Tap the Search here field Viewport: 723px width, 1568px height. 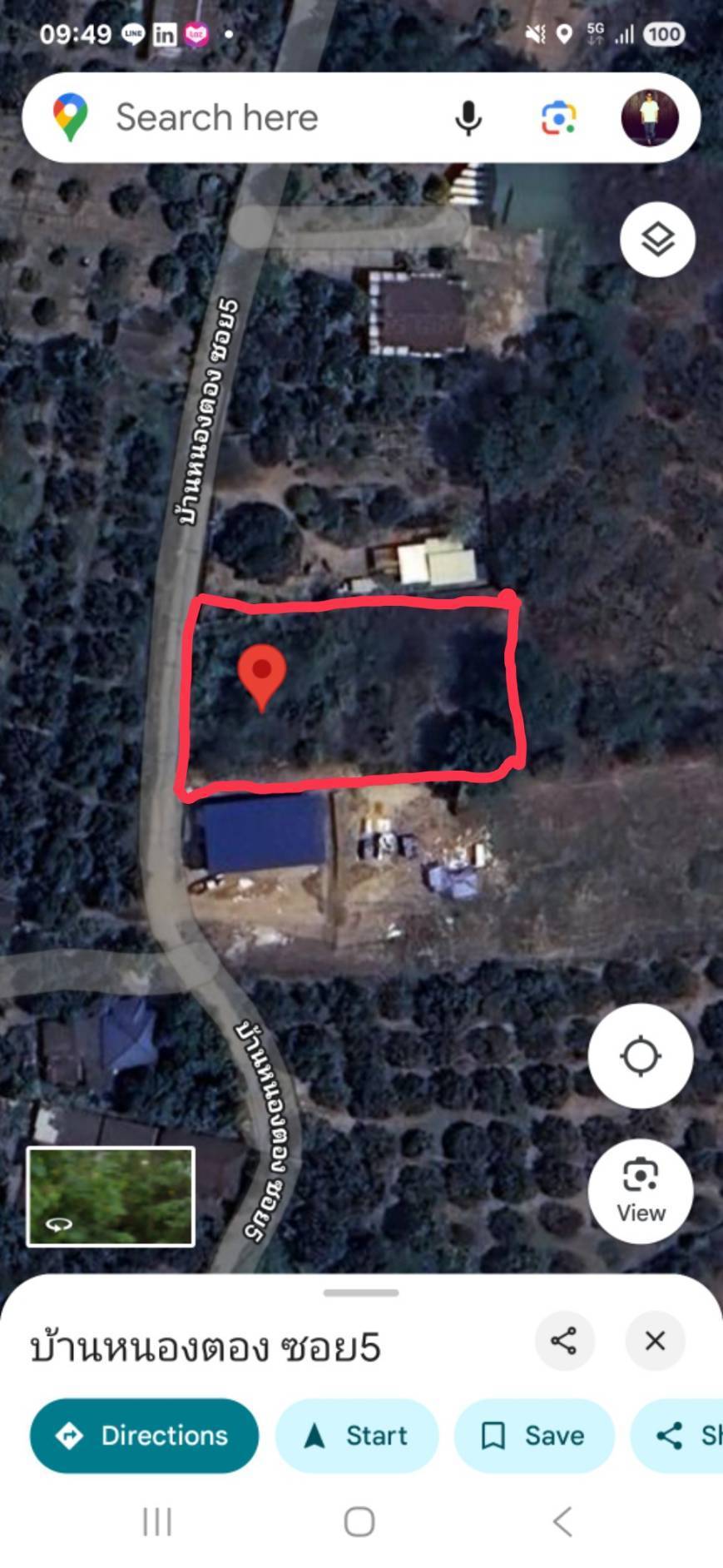(250, 117)
